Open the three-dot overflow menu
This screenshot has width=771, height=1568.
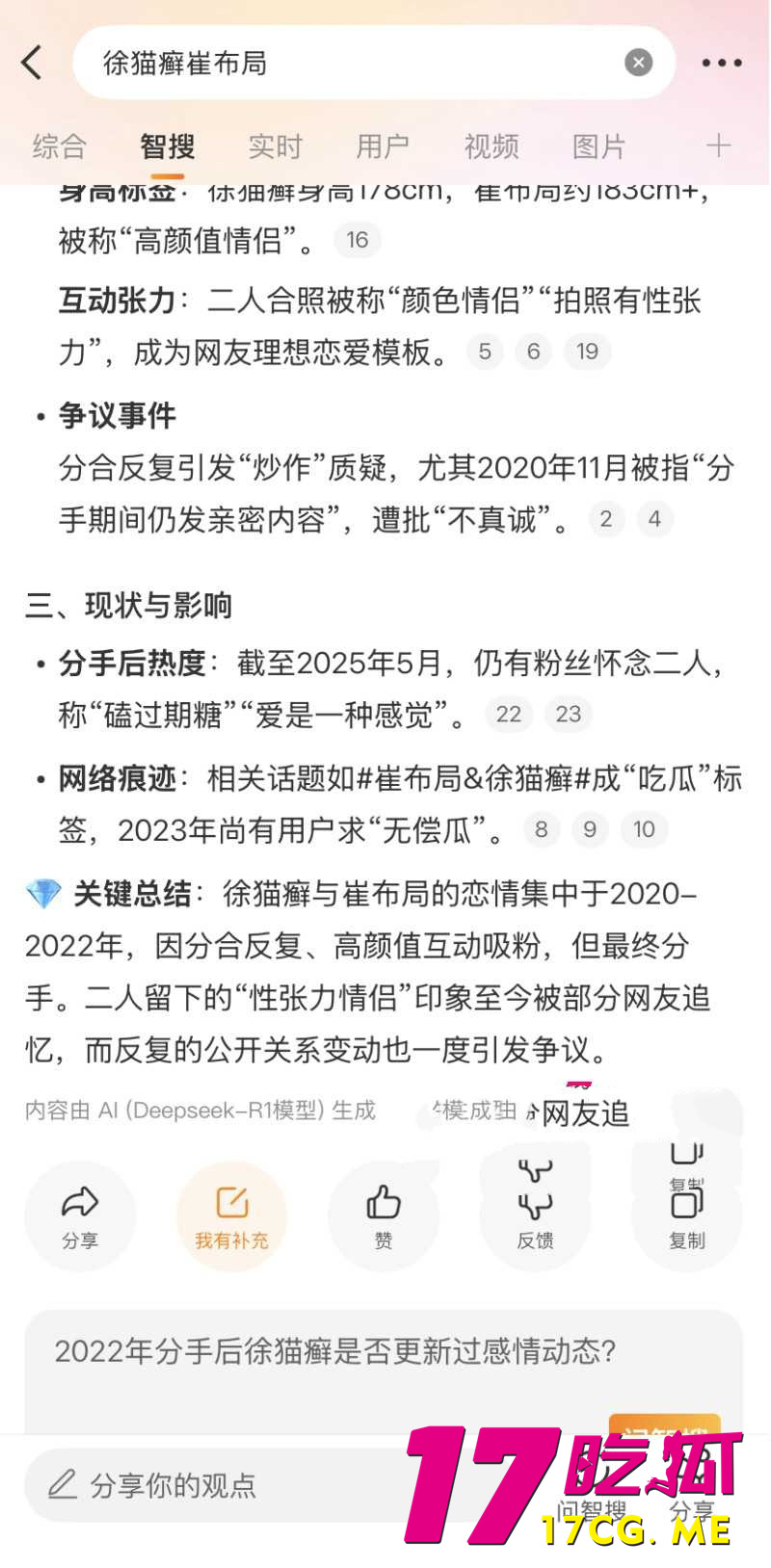tap(721, 64)
